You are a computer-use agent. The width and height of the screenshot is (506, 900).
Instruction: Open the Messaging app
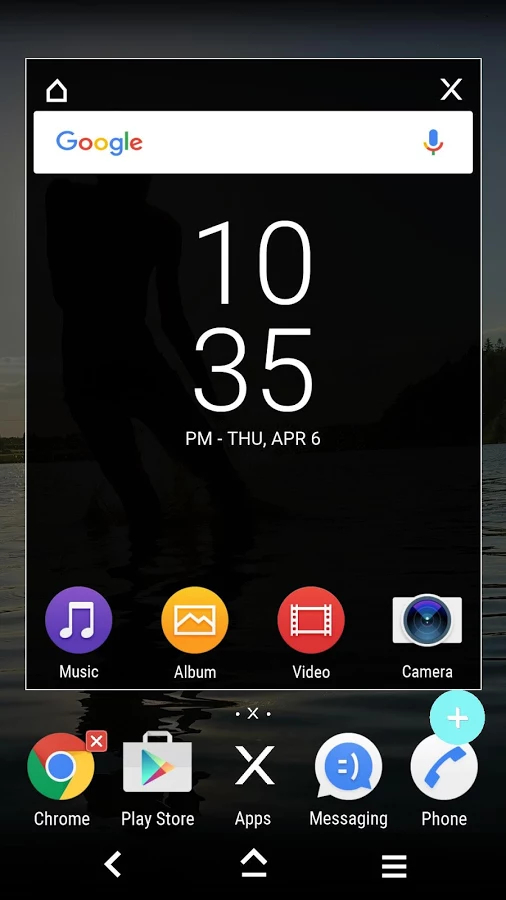[x=348, y=779]
